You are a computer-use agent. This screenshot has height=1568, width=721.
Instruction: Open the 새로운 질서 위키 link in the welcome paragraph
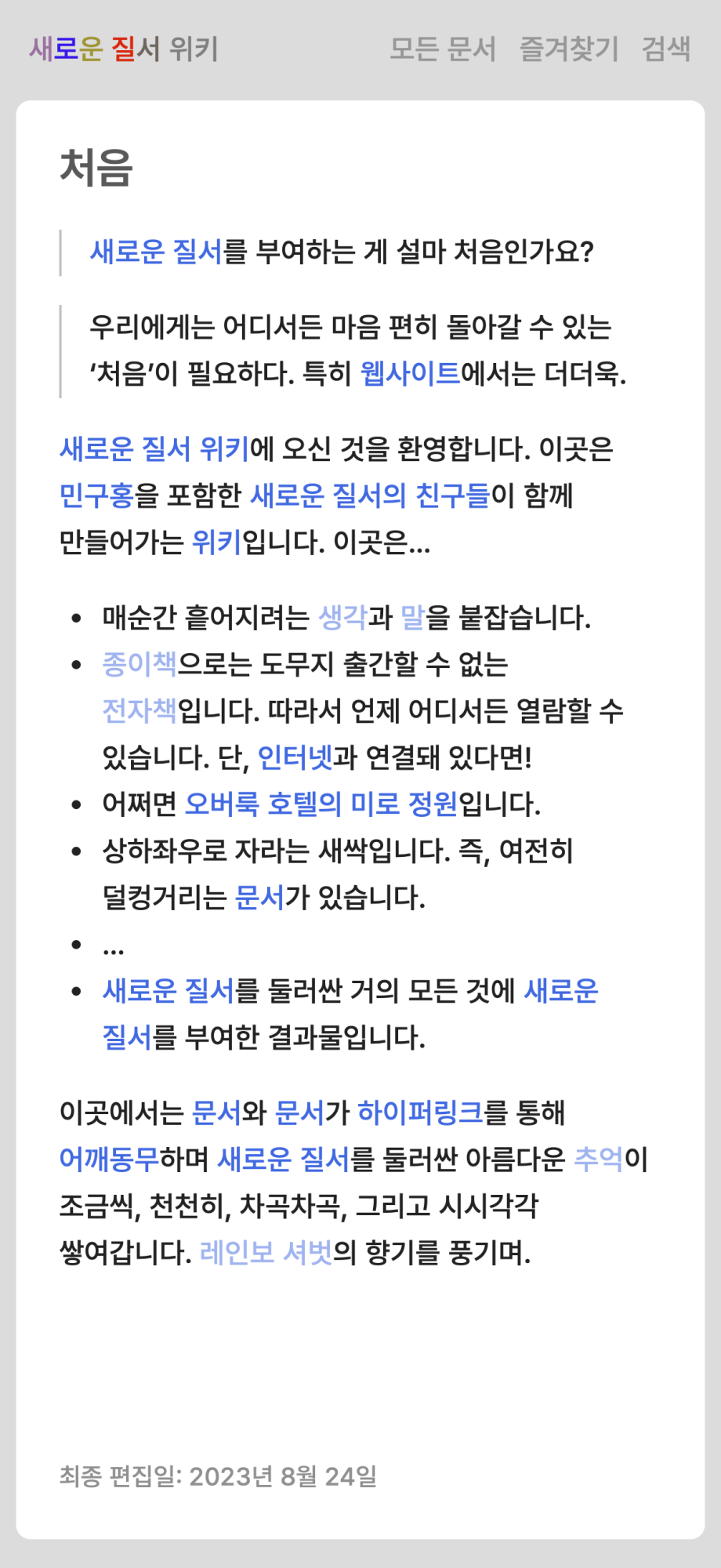[154, 448]
